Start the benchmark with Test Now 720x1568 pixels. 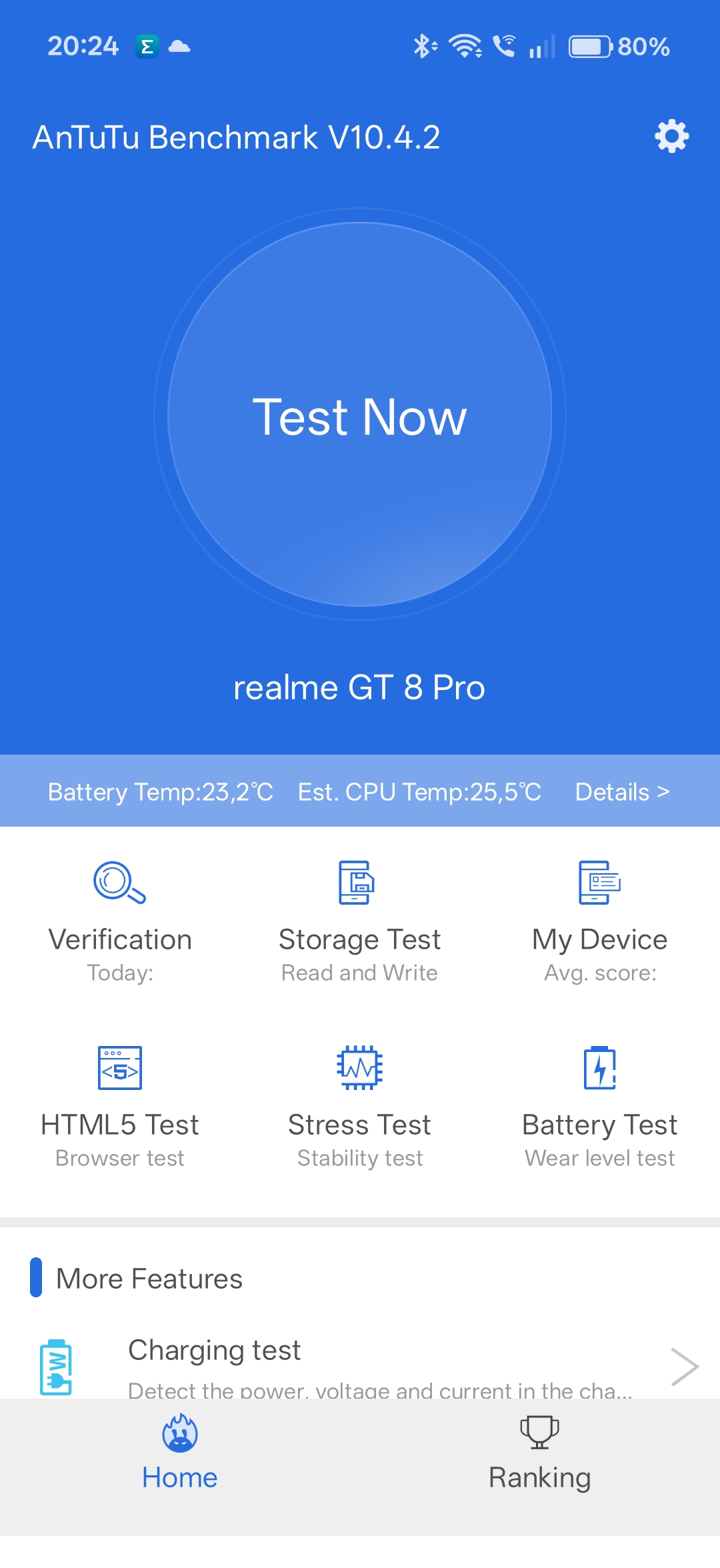click(x=360, y=415)
